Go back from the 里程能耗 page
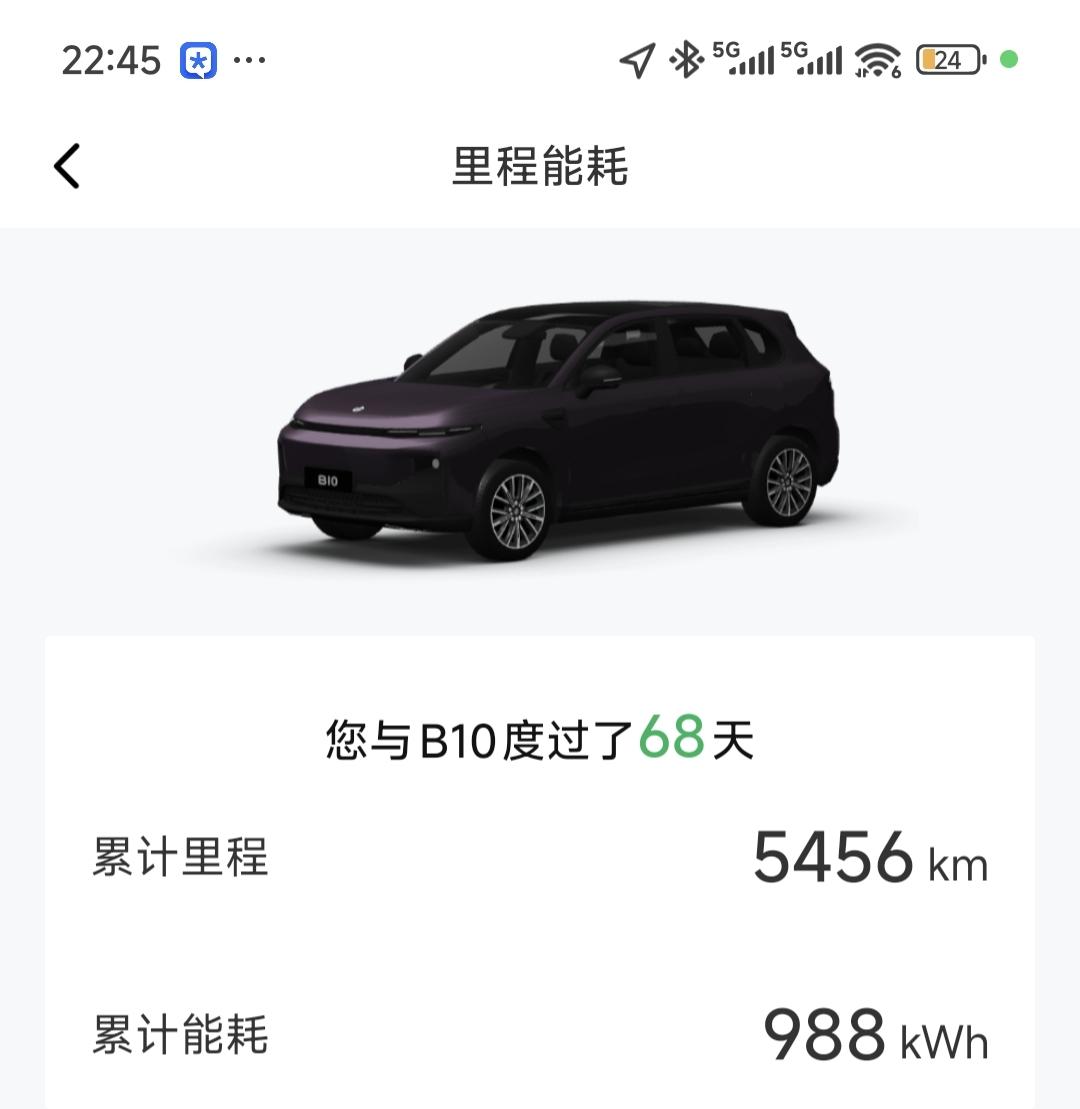Screen dimensions: 1080x1109 pyautogui.click(x=66, y=166)
